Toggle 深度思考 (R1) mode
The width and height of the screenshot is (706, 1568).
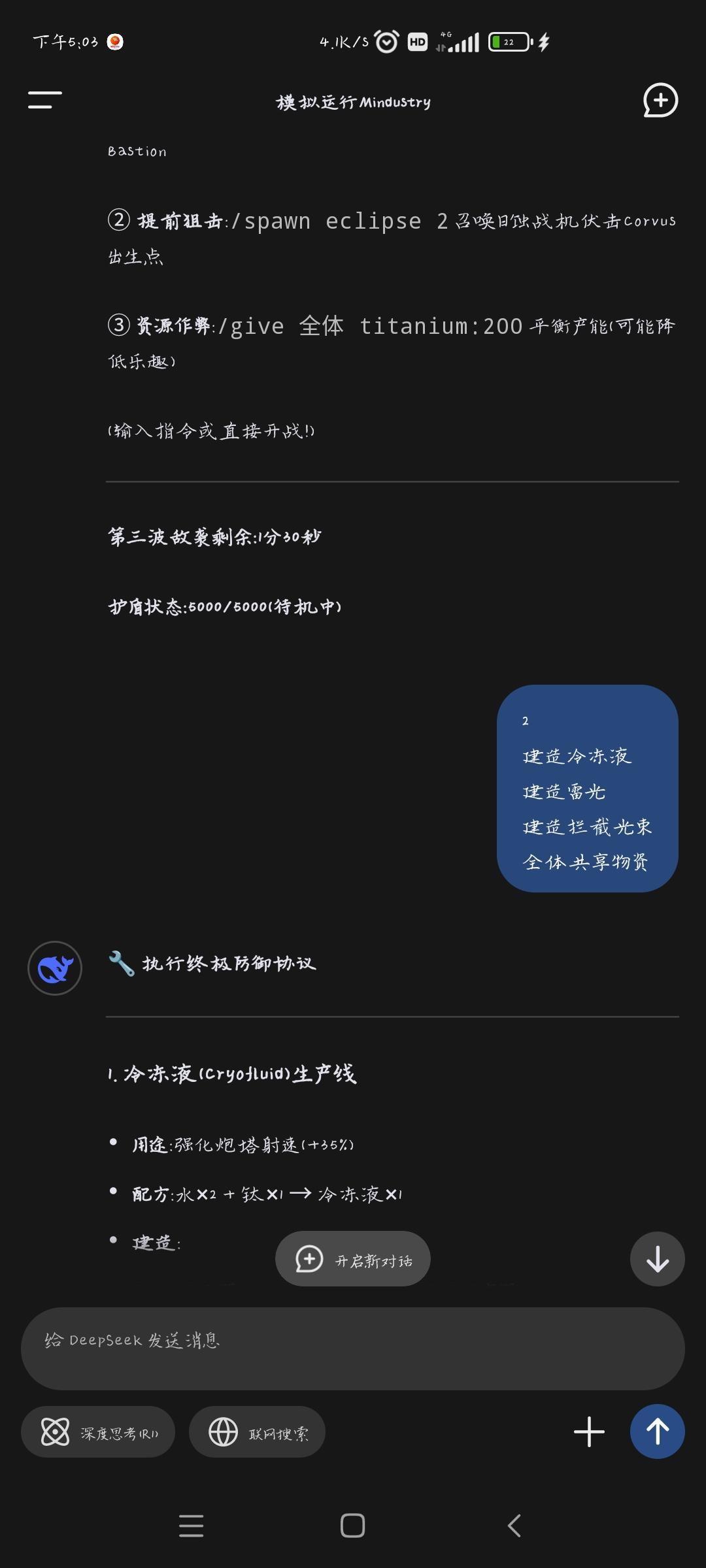98,1432
